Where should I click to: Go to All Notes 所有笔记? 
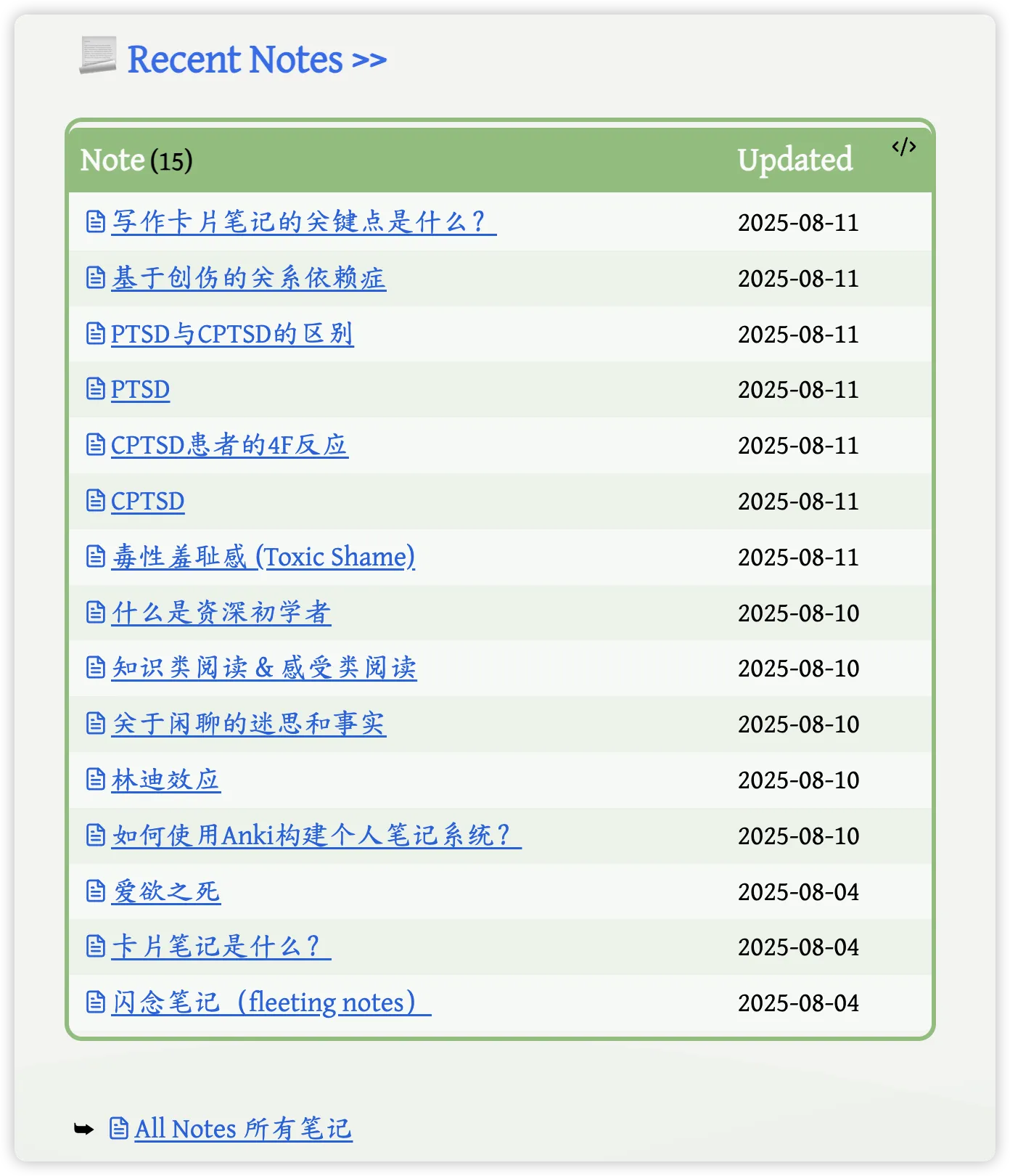(243, 1129)
